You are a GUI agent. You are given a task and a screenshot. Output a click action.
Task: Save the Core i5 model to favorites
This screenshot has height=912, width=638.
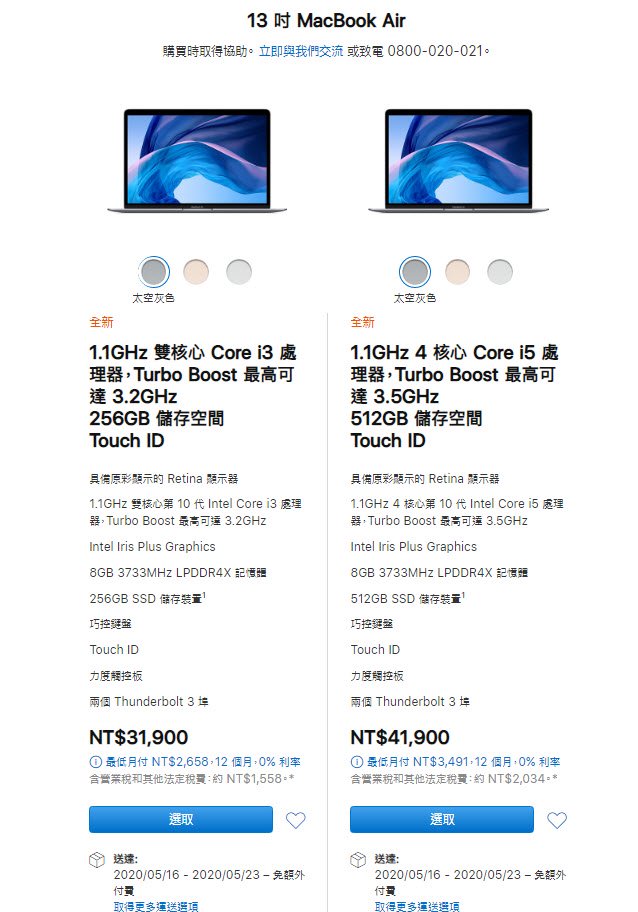coord(557,820)
